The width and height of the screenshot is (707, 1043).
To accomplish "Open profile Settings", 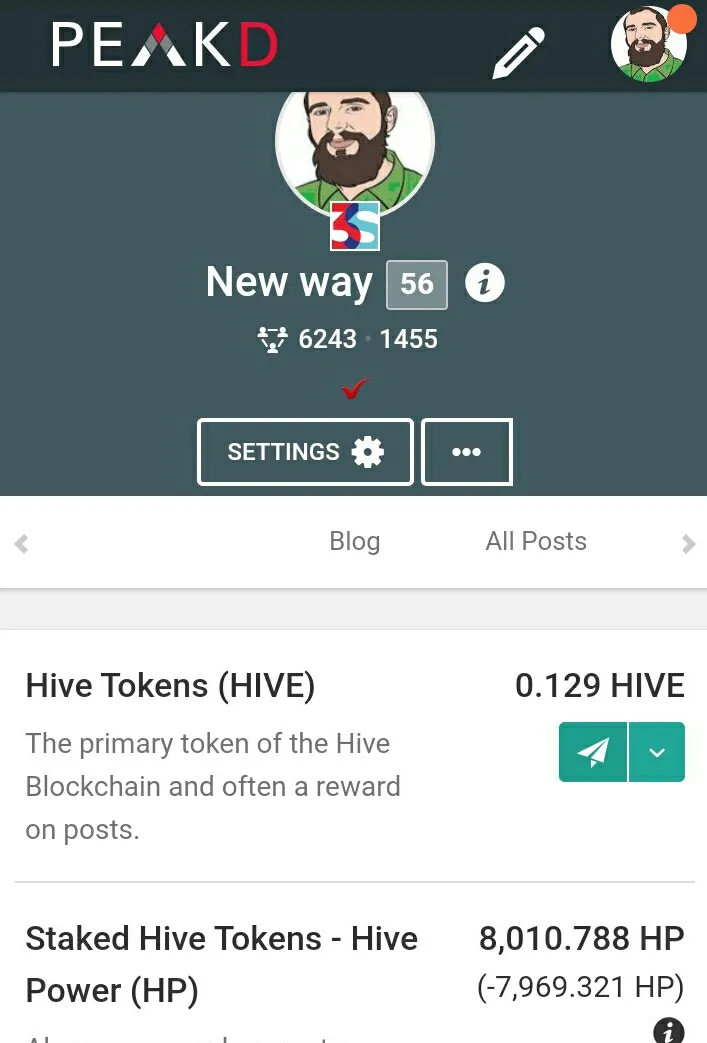I will [x=305, y=452].
